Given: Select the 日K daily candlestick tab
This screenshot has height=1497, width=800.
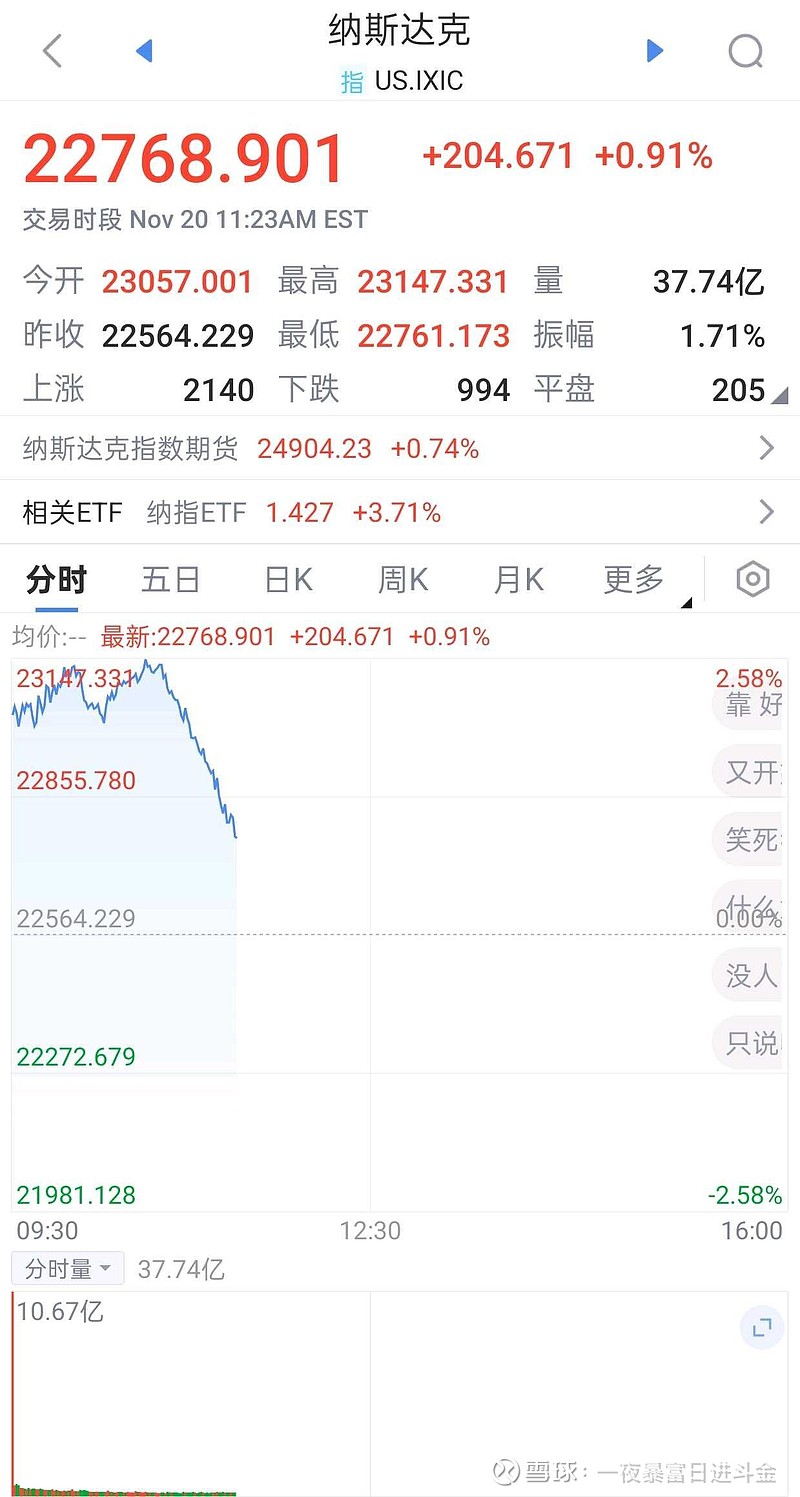Looking at the screenshot, I should [x=287, y=579].
